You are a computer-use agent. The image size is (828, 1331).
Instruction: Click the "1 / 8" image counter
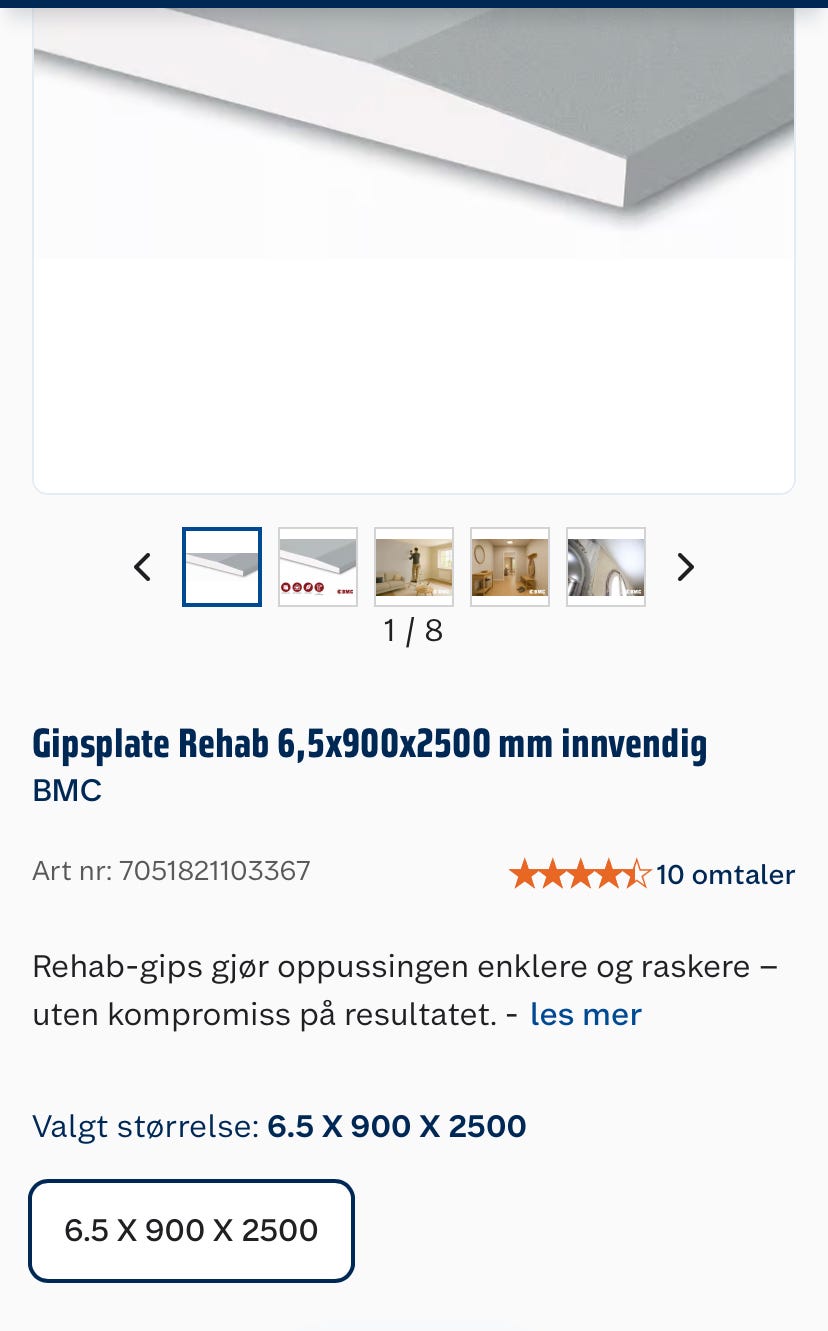(x=413, y=630)
